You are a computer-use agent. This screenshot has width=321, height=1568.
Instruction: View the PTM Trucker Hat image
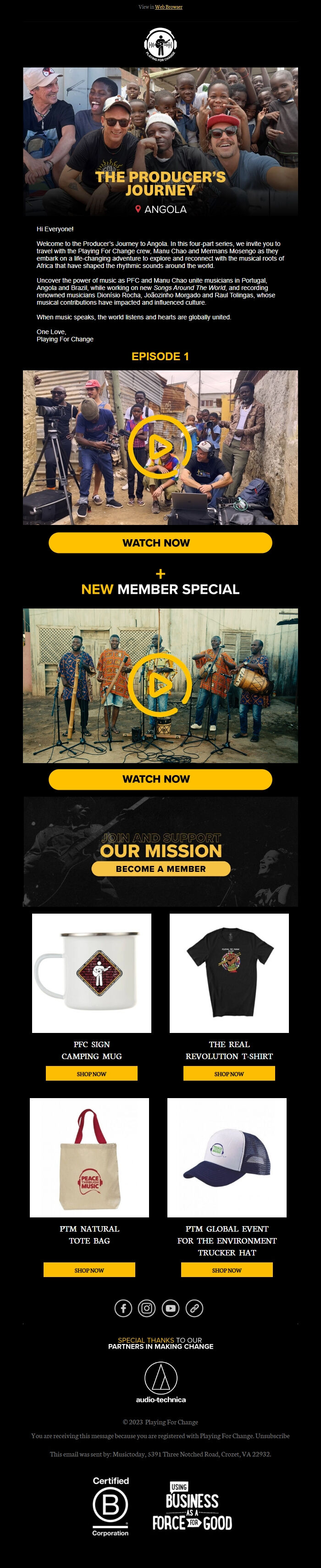tap(227, 1157)
